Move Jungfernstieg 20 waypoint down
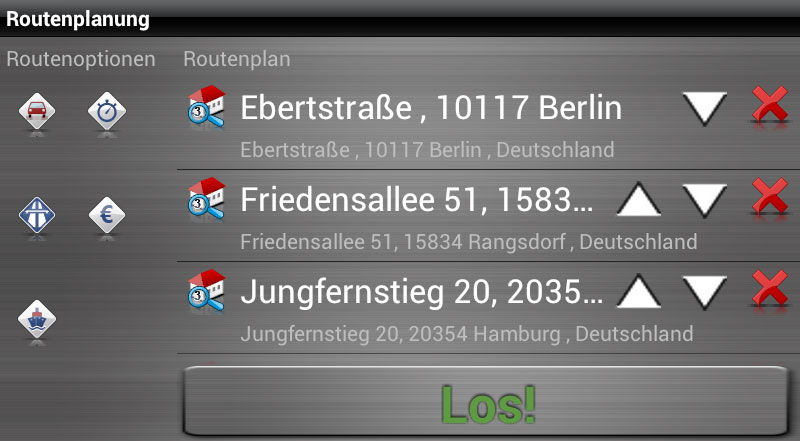The width and height of the screenshot is (800, 441). coord(704,293)
